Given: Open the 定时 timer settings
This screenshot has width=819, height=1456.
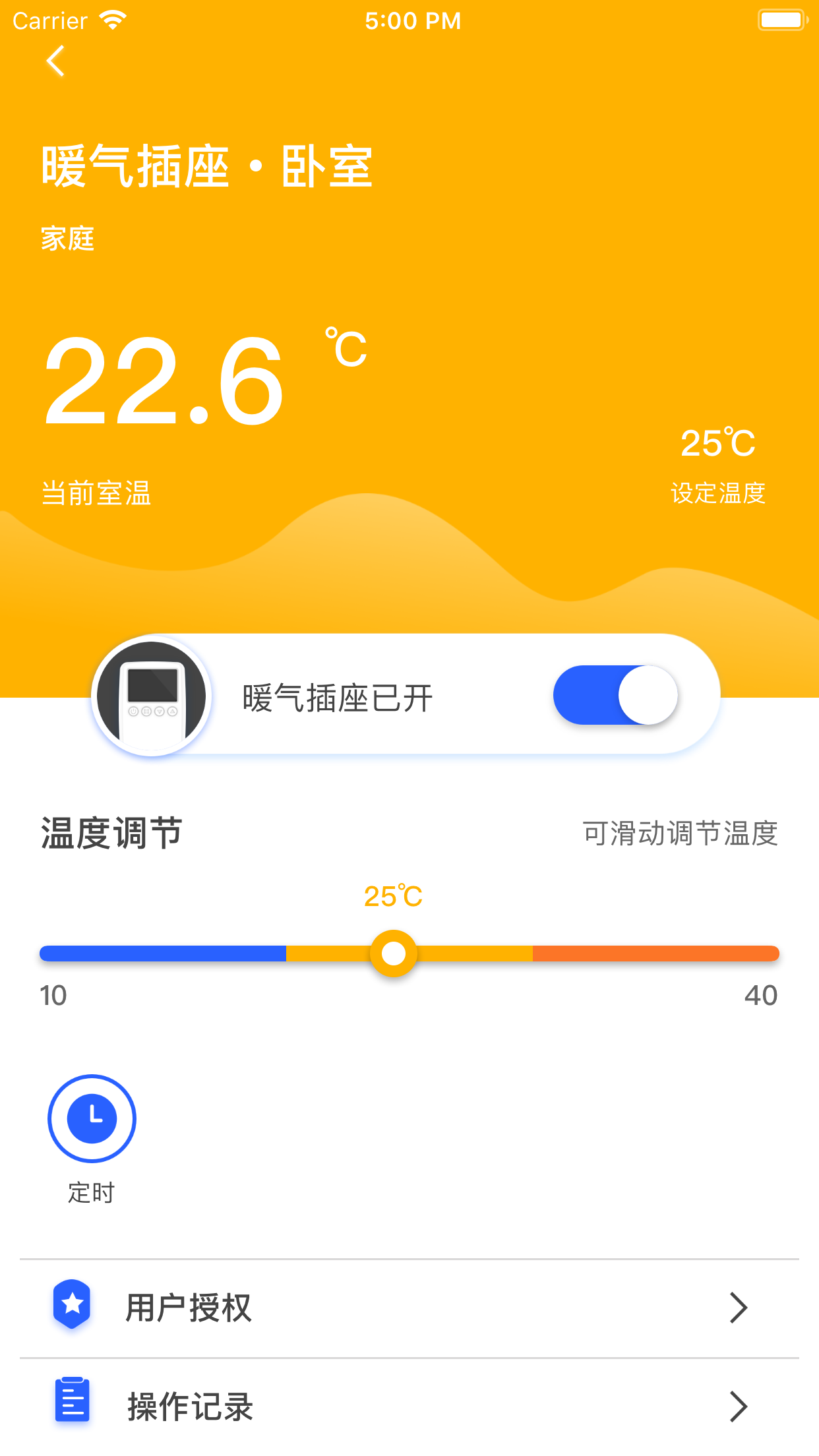Looking at the screenshot, I should 92,1120.
